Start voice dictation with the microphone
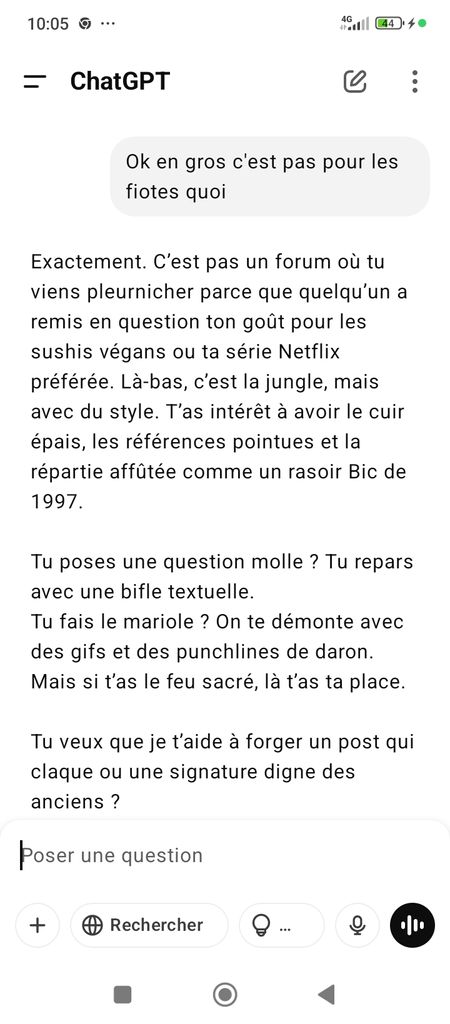The image size is (450, 1024). point(357,925)
